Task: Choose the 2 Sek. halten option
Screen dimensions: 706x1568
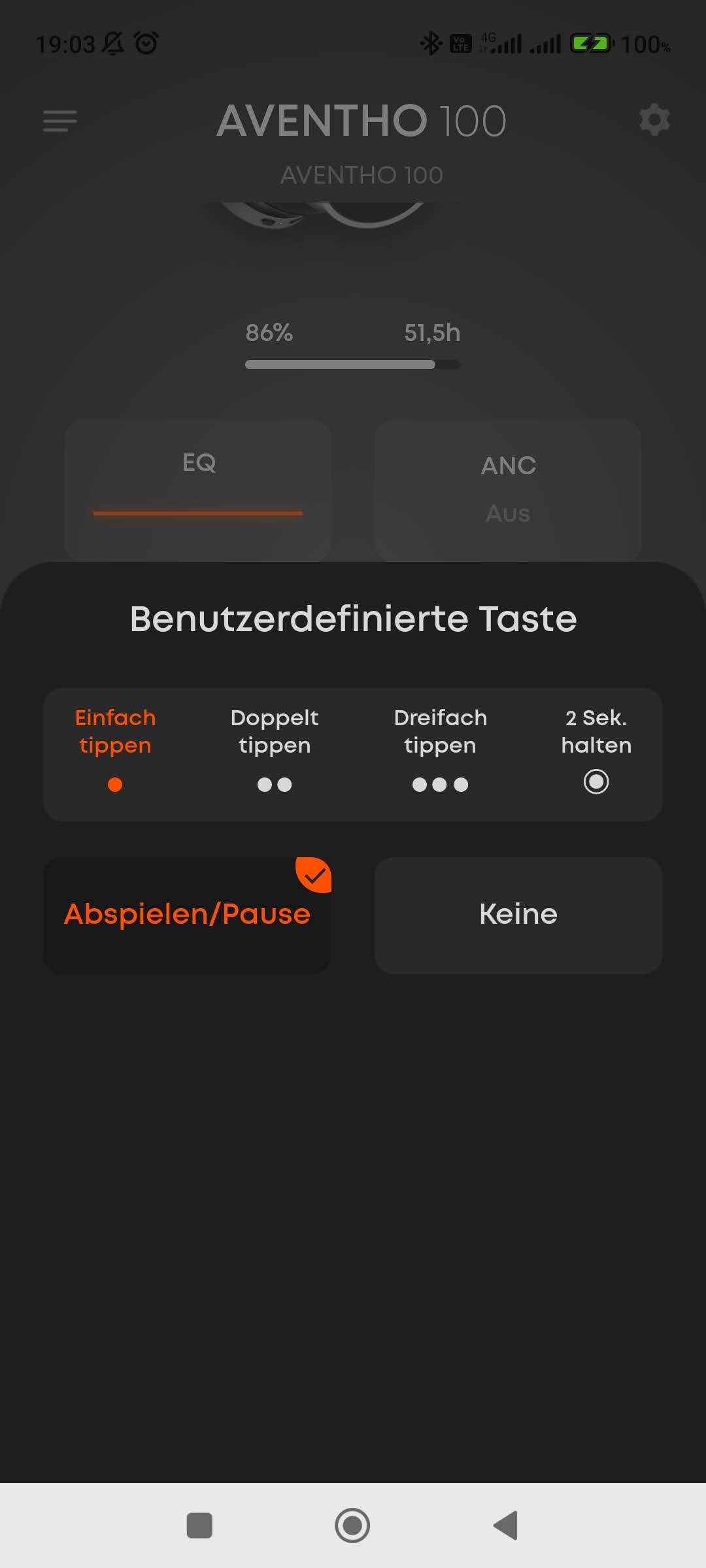Action: 596,751
